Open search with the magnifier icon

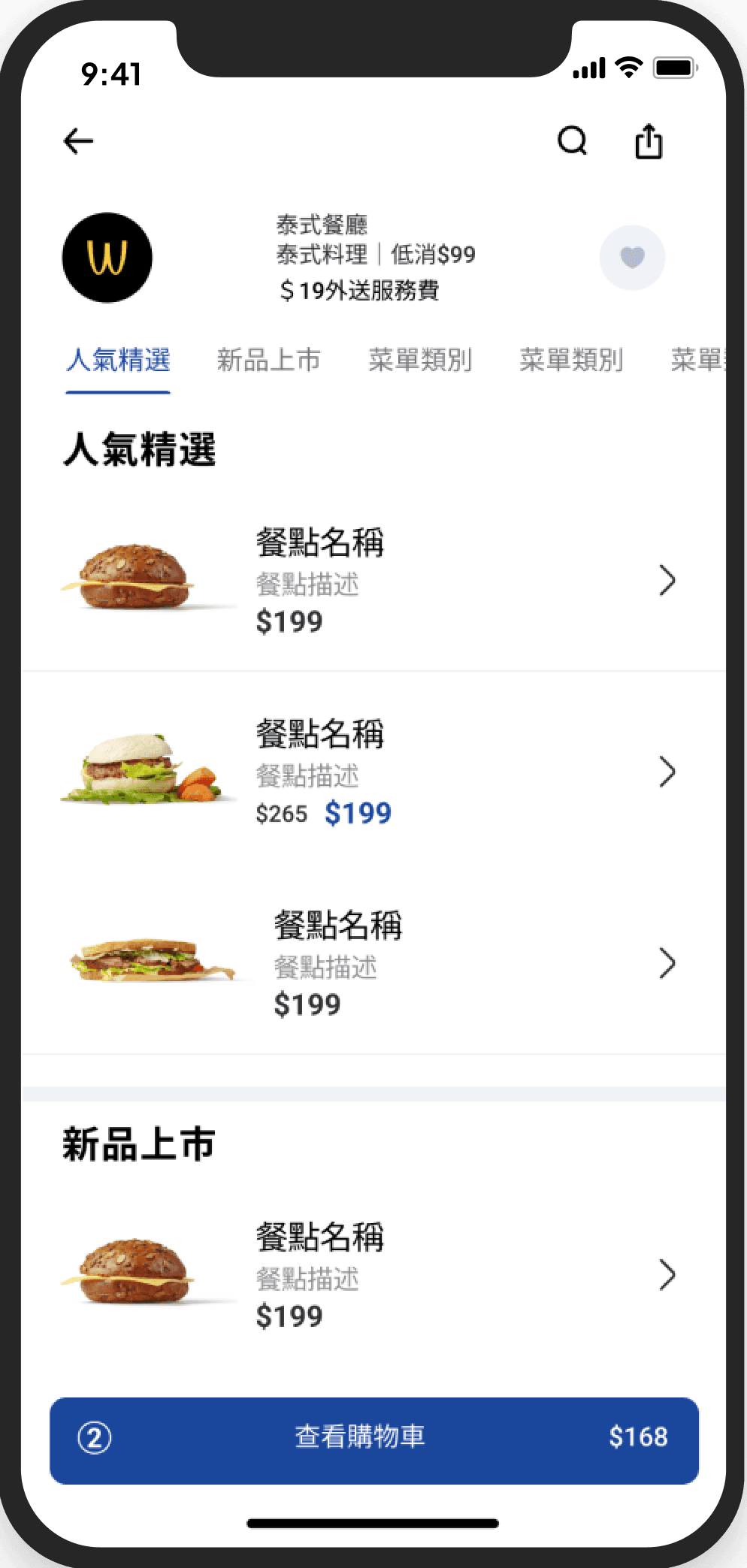point(572,140)
